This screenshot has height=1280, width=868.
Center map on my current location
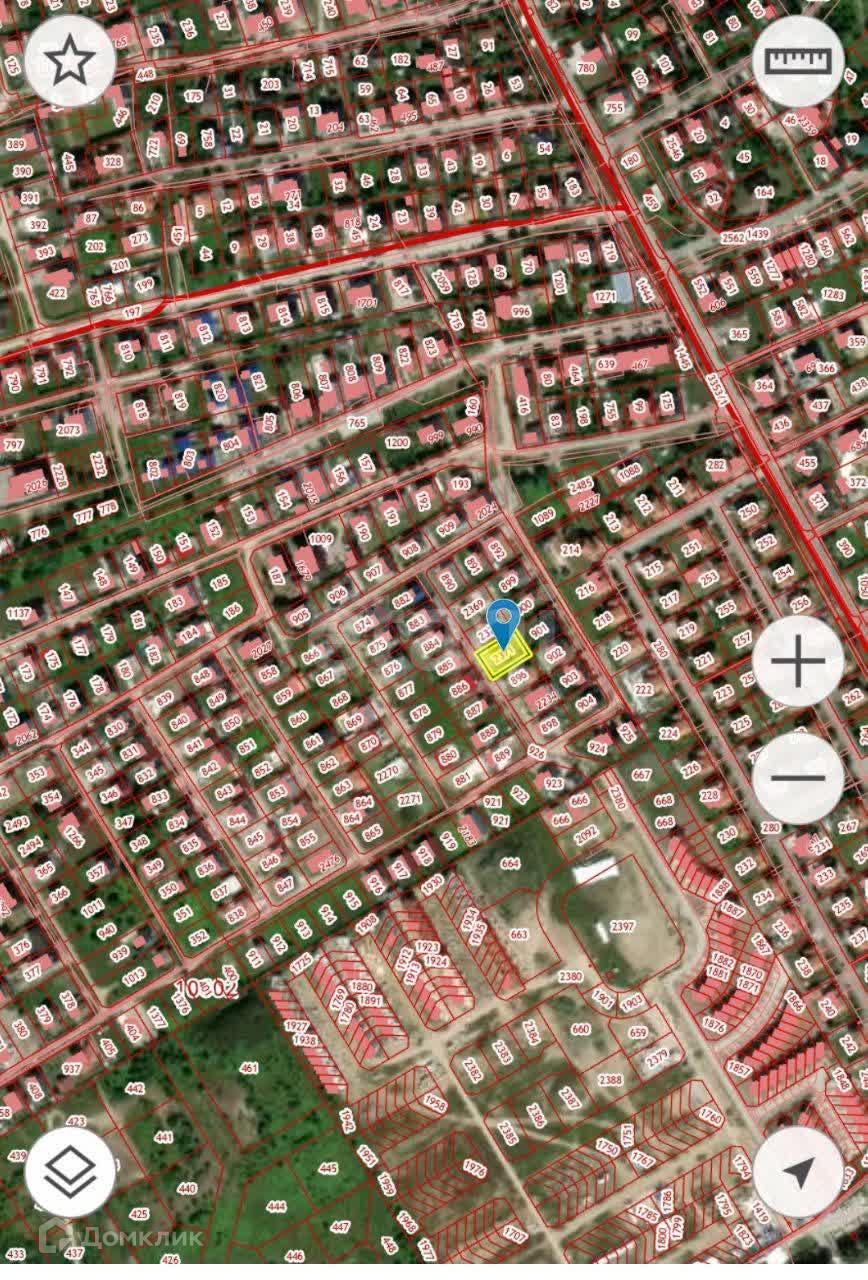[x=798, y=1172]
